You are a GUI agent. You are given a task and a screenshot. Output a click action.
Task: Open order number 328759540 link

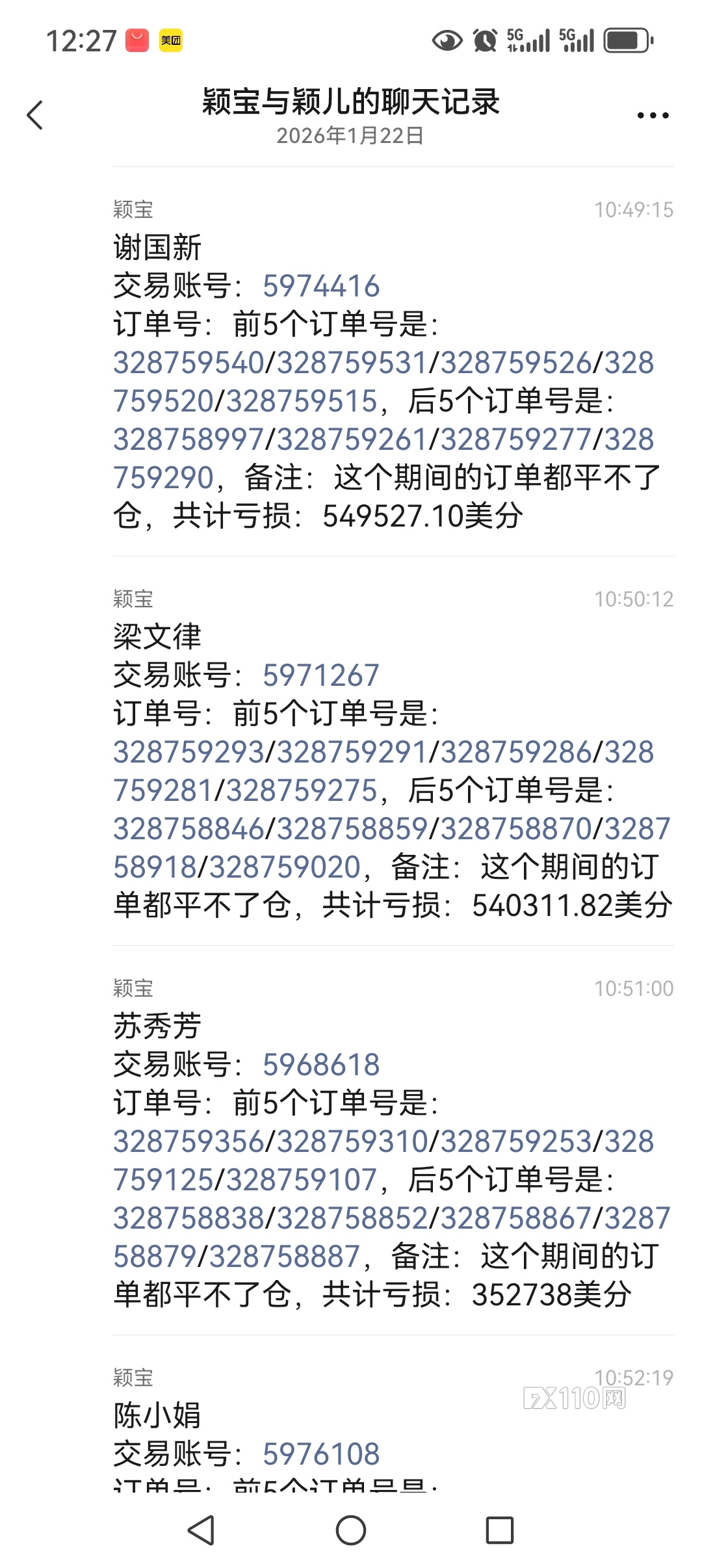(x=189, y=363)
